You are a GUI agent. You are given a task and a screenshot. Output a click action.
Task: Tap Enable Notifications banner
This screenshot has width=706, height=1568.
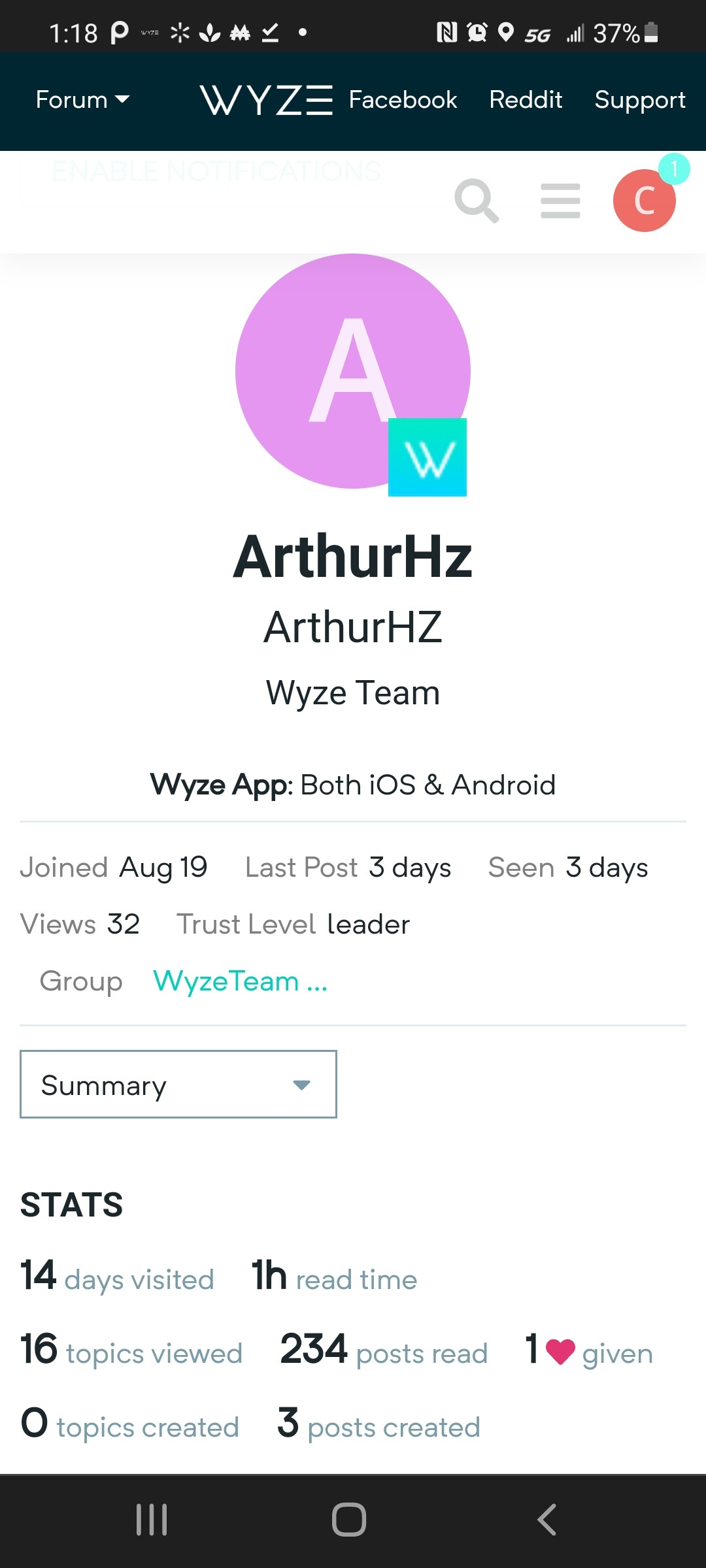(x=216, y=171)
